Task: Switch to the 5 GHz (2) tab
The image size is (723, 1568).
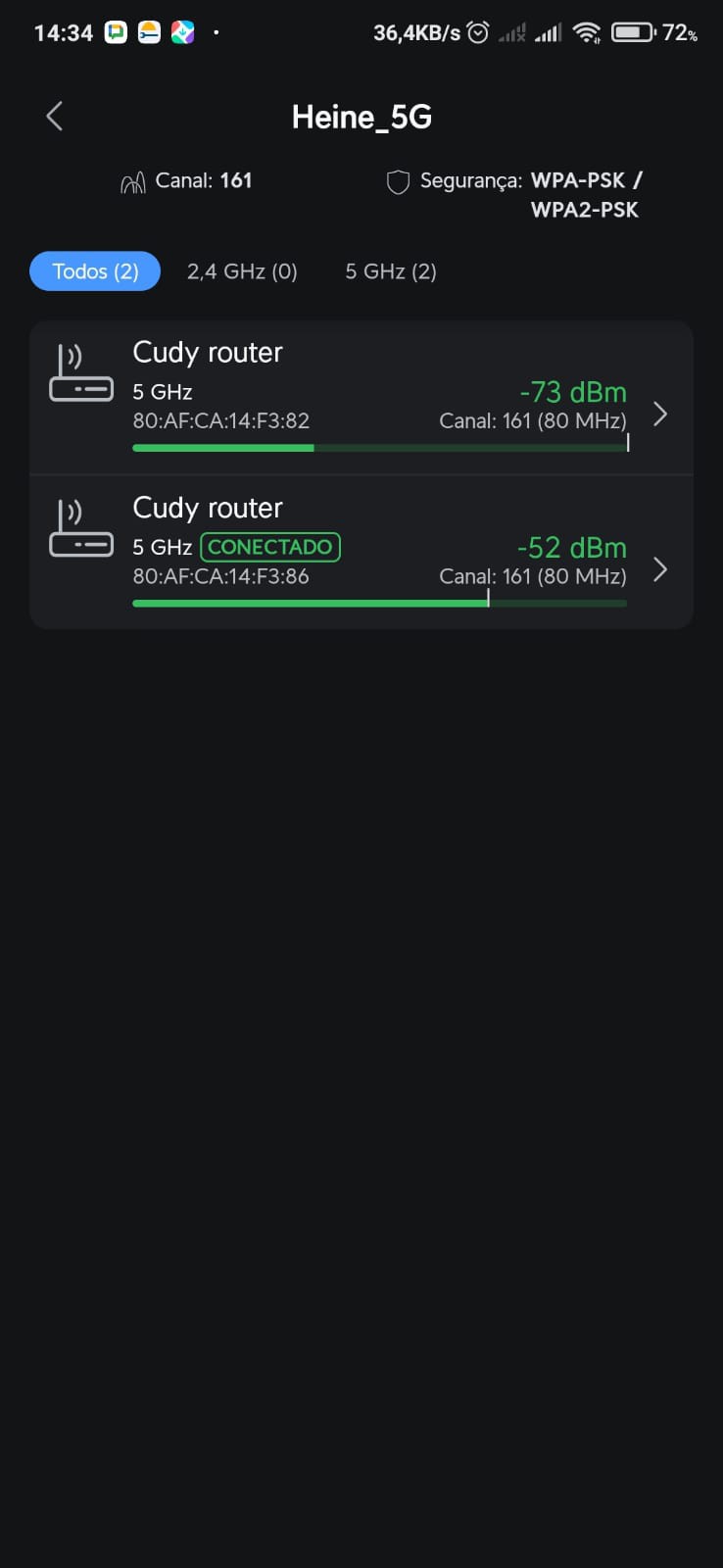Action: point(391,271)
